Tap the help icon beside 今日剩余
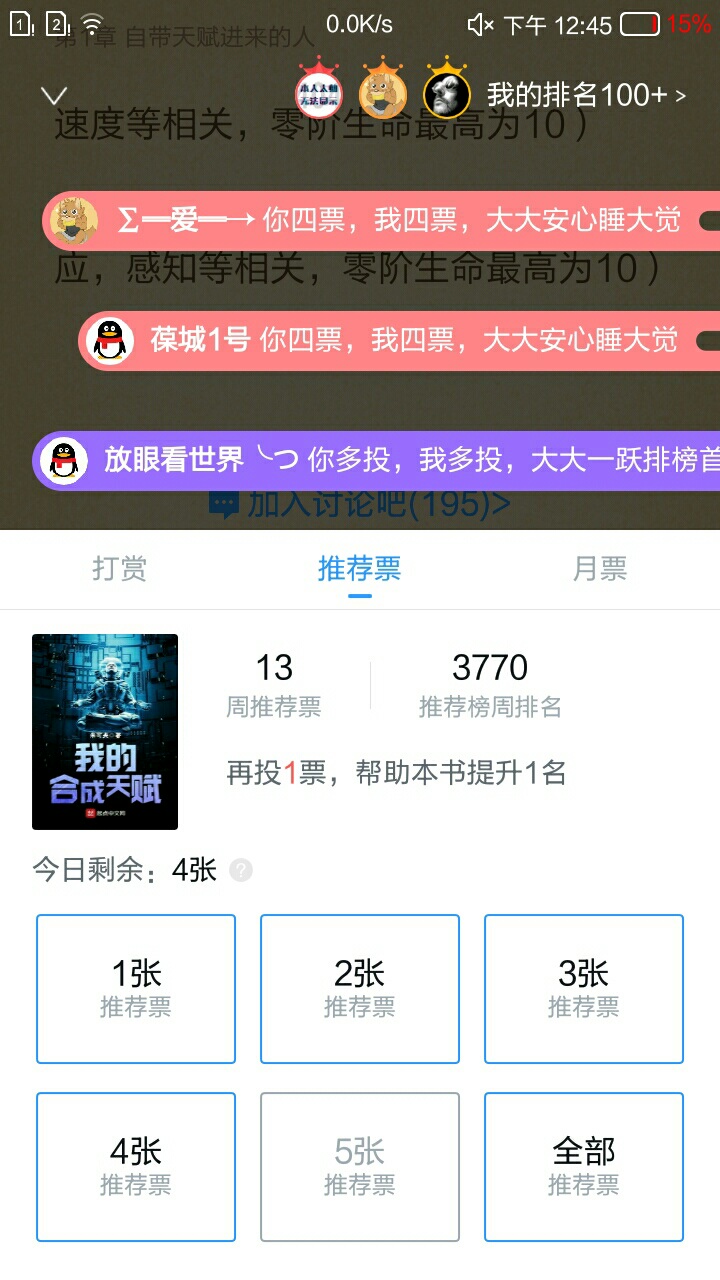Viewport: 720px width, 1280px height. click(241, 870)
